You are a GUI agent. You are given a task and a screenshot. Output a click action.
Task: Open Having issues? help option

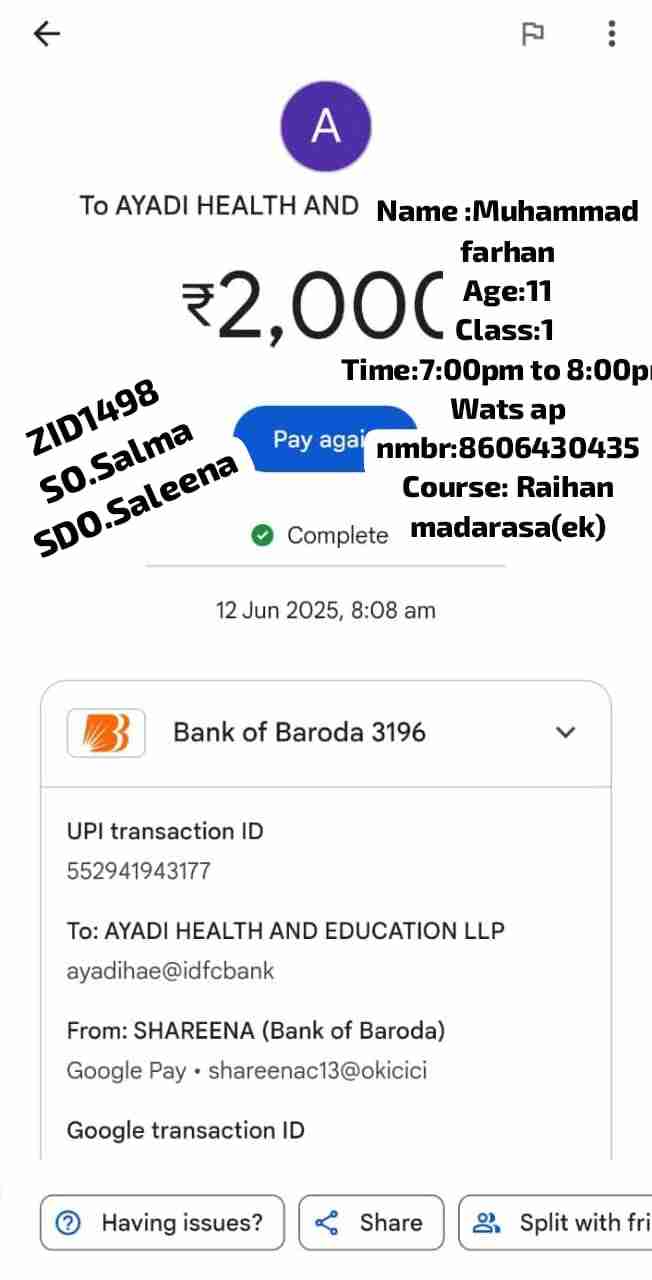162,1222
